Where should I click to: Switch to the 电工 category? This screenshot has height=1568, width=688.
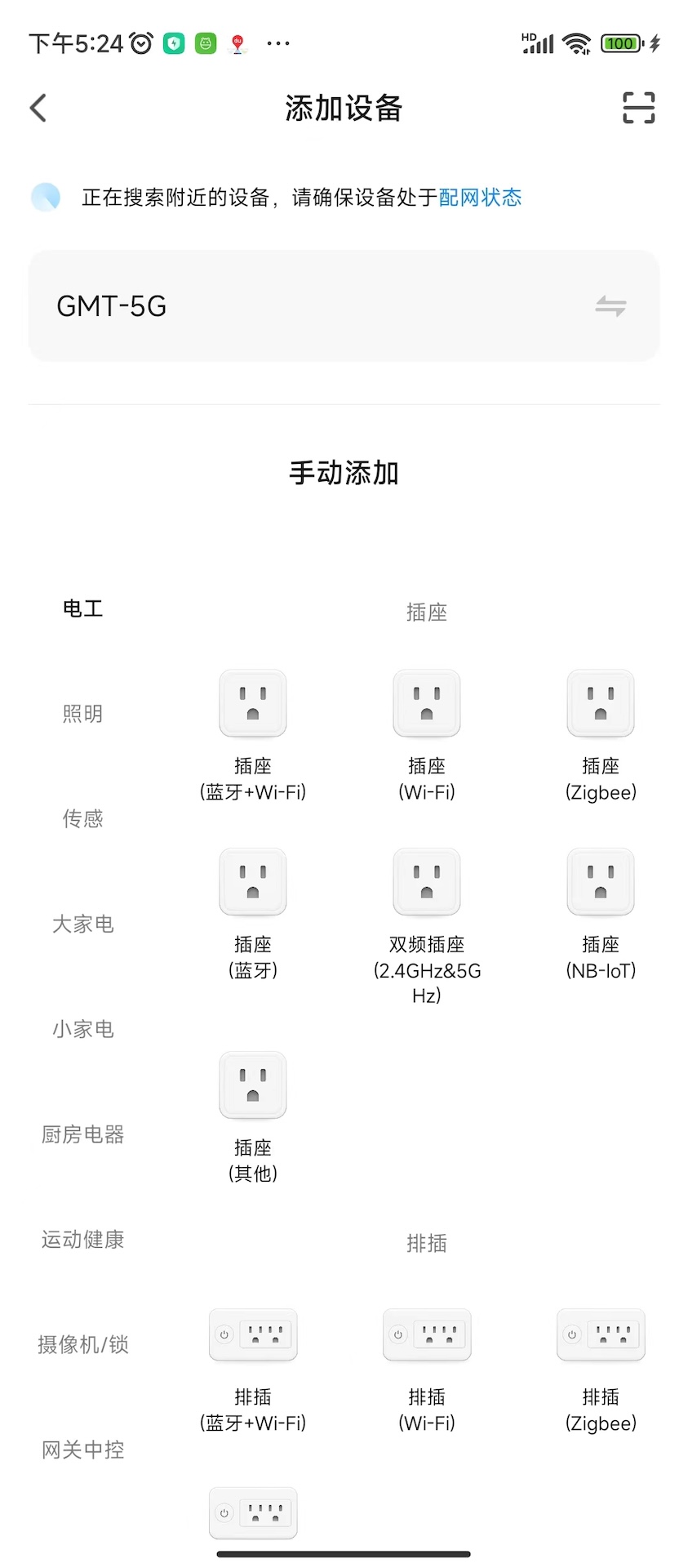point(82,608)
